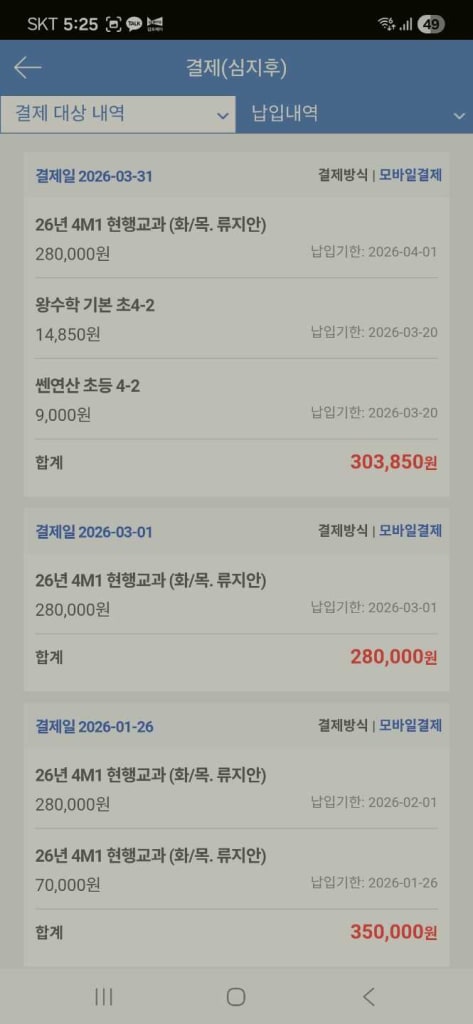Go back using the top-left arrow

coord(27,68)
